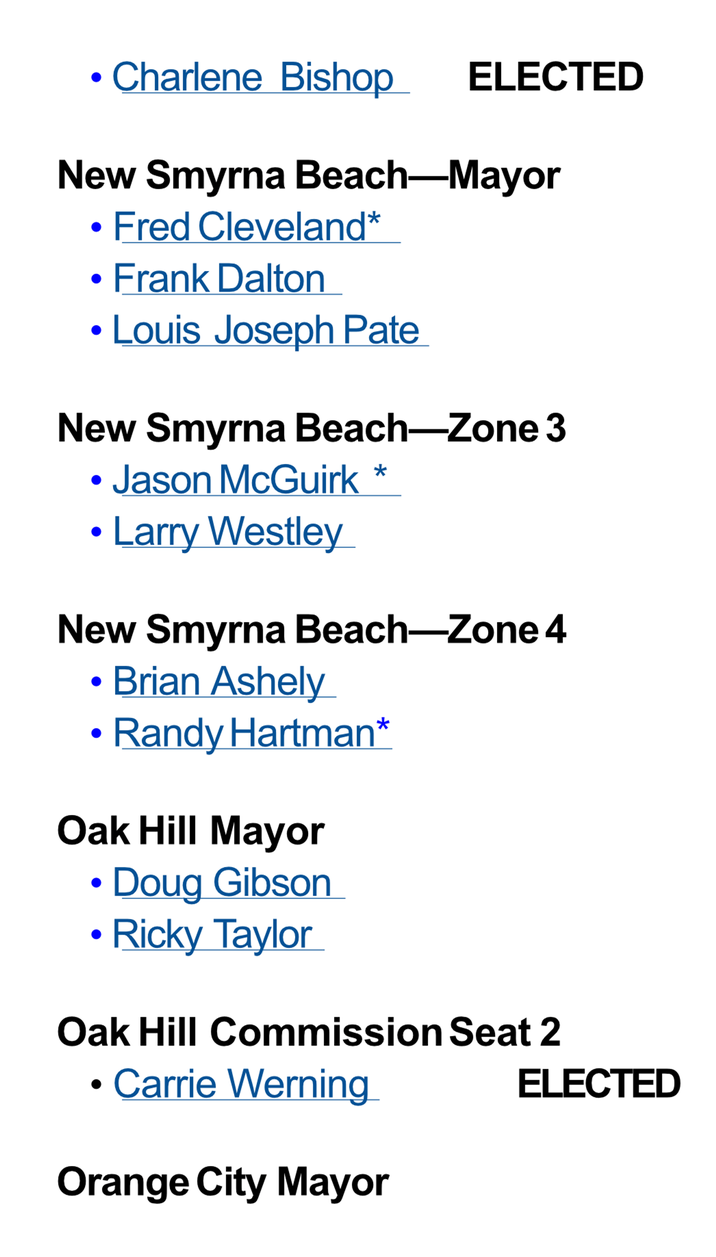View Louis Joseph Pate's page

[x=266, y=330]
